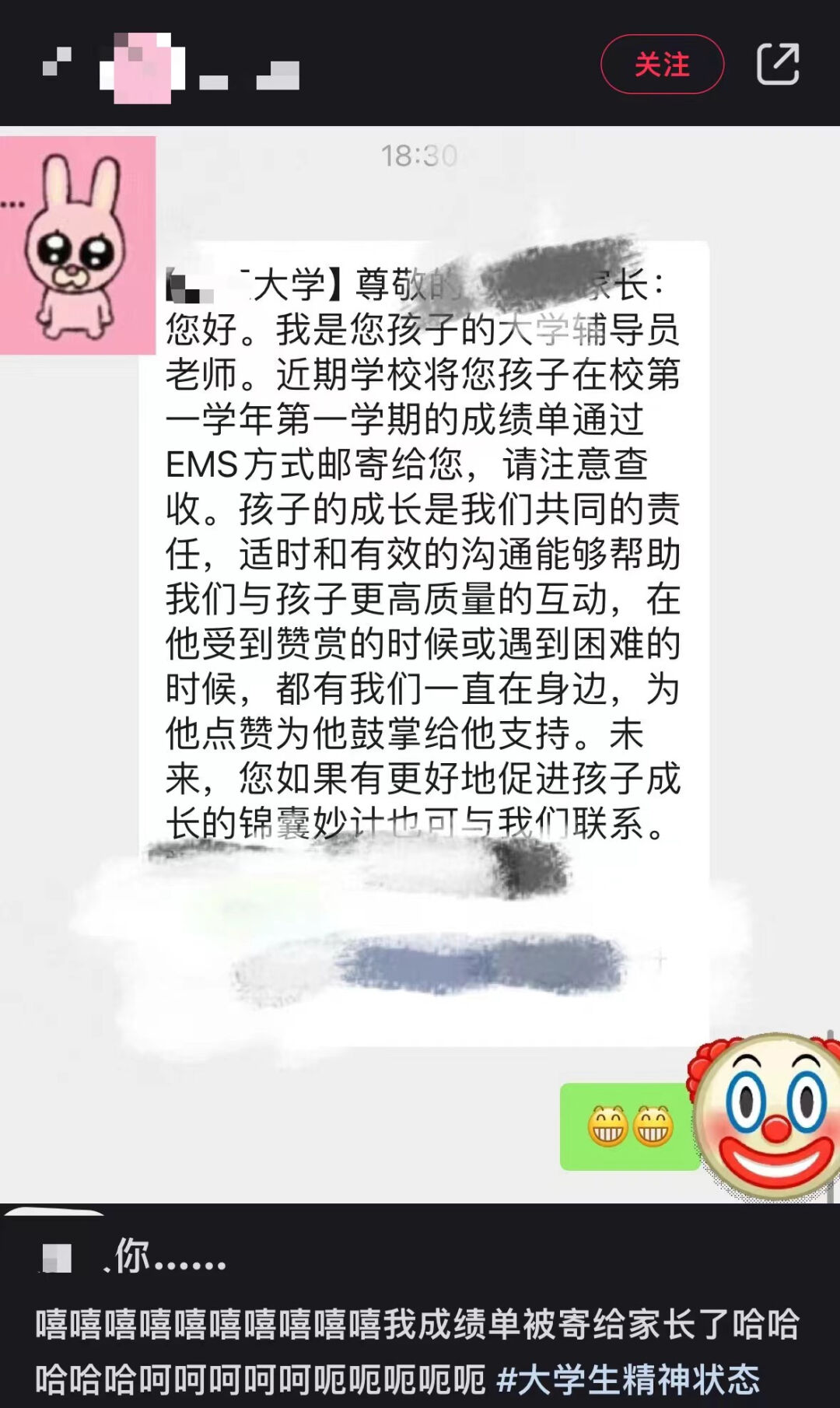The image size is (840, 1408).
Task: Open the author's profile avatar
Action: point(142,68)
